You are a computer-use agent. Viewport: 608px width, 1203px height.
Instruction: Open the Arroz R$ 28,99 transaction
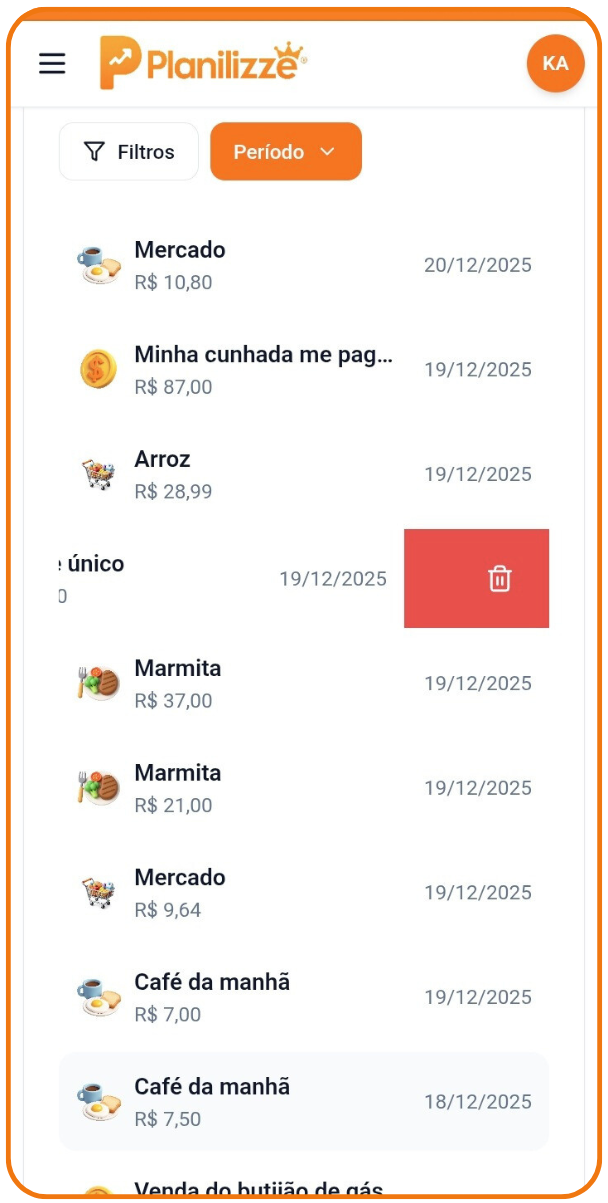pyautogui.click(x=304, y=474)
